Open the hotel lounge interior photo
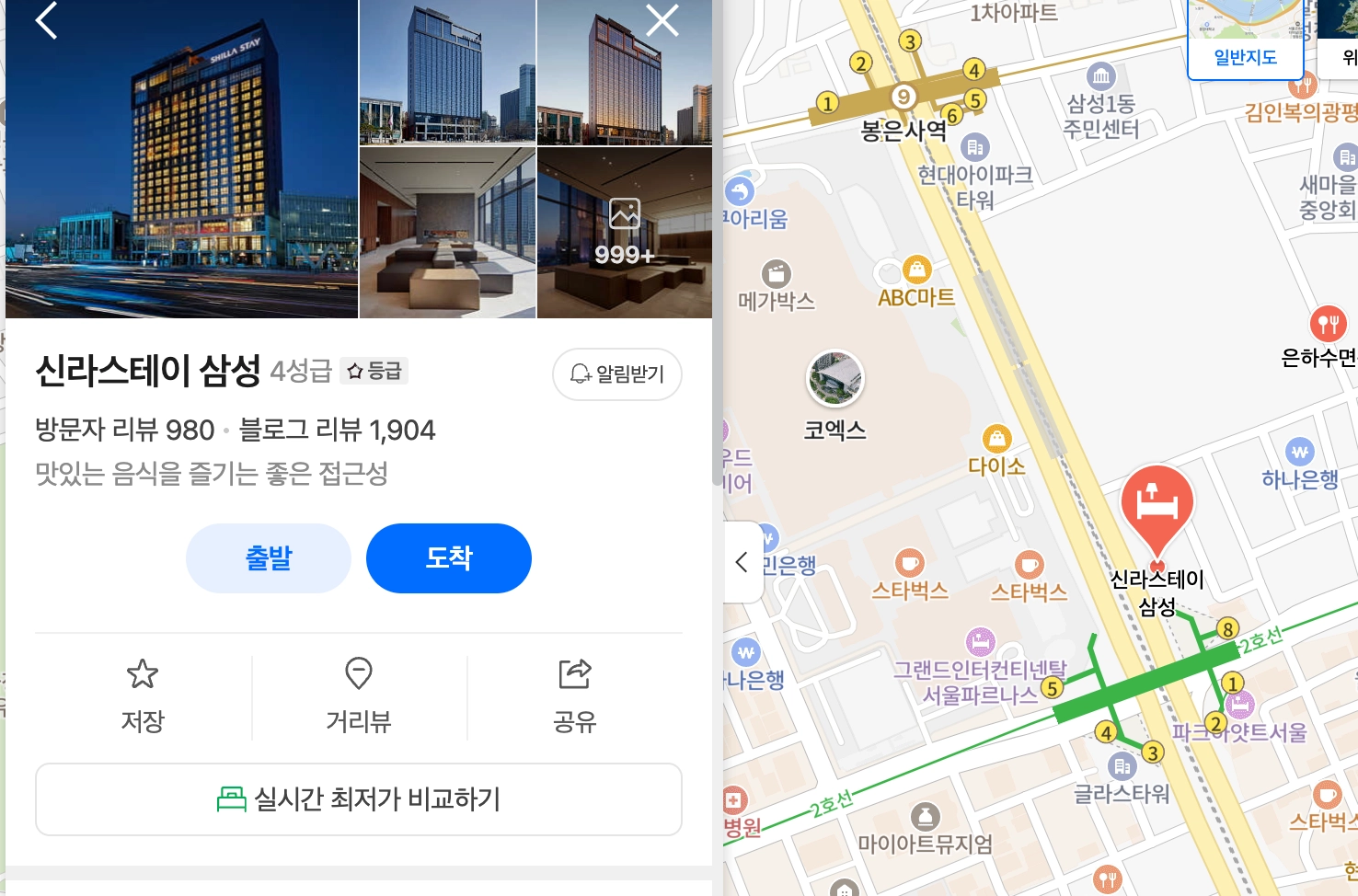 (x=448, y=233)
